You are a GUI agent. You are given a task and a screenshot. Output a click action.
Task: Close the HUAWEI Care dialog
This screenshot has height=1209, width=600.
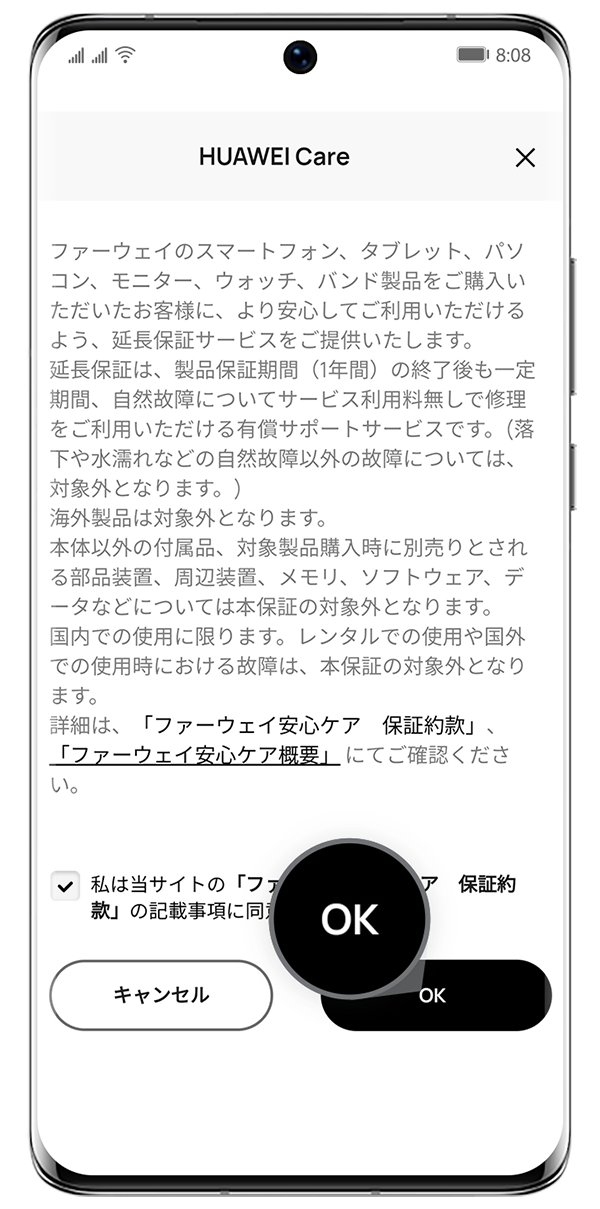[x=524, y=157]
